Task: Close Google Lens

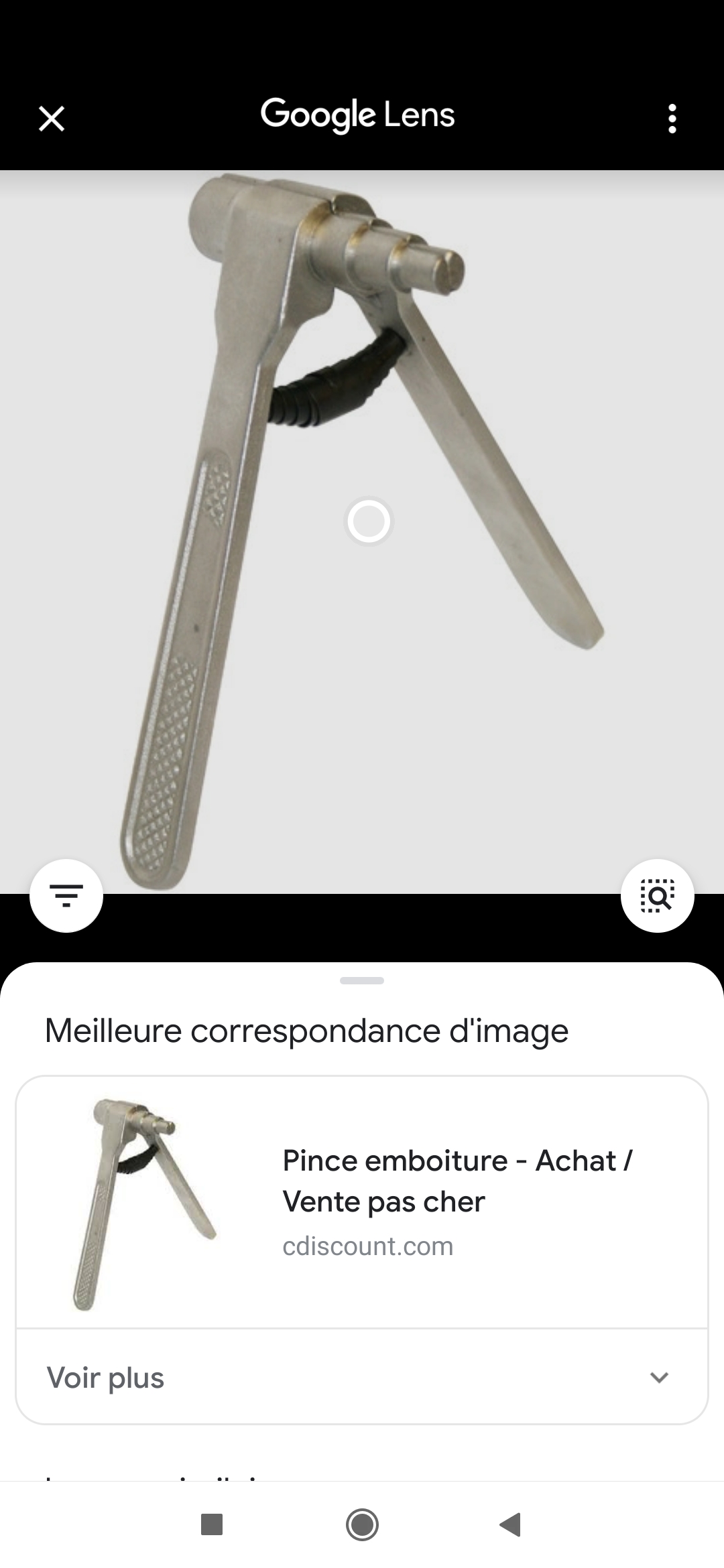Action: coord(52,119)
